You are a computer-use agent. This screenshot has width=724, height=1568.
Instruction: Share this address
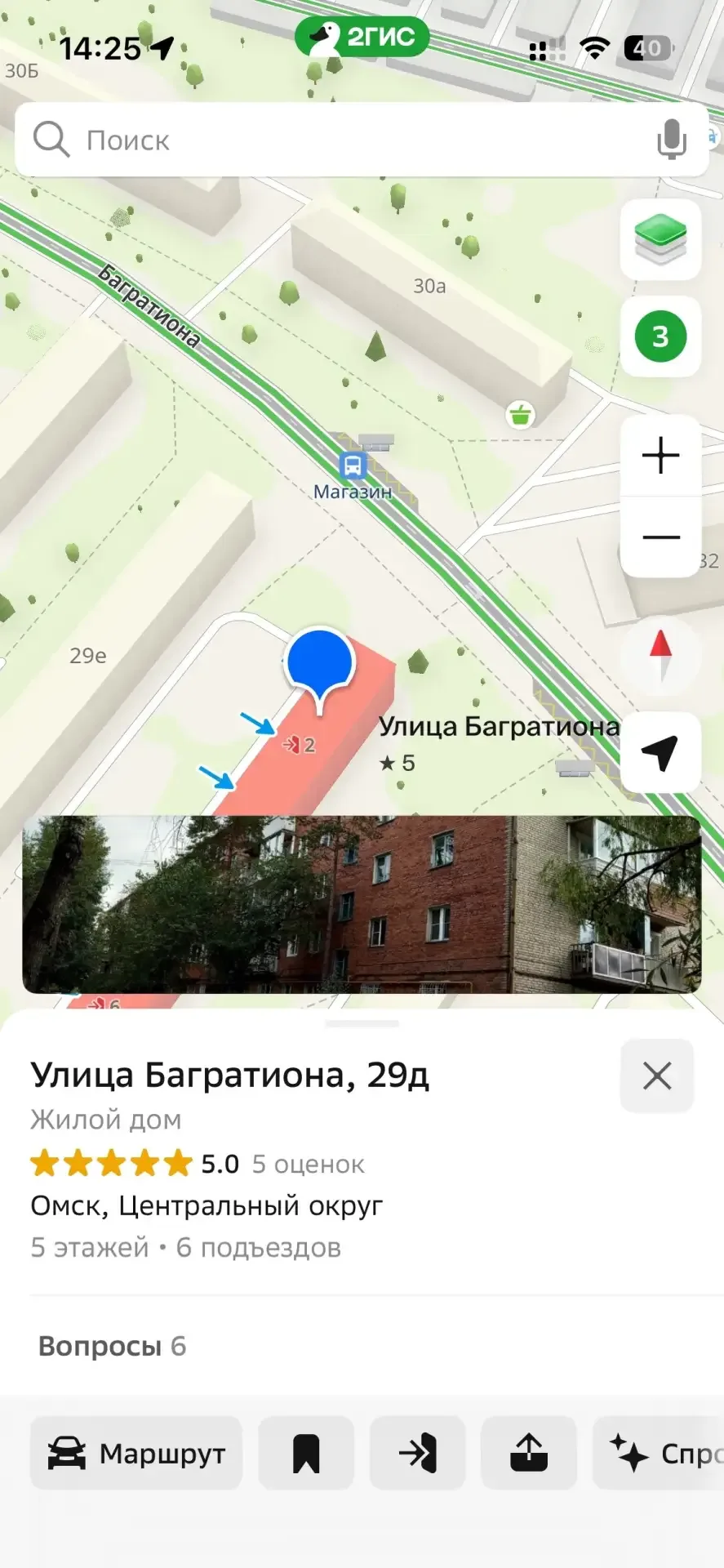click(x=529, y=1454)
